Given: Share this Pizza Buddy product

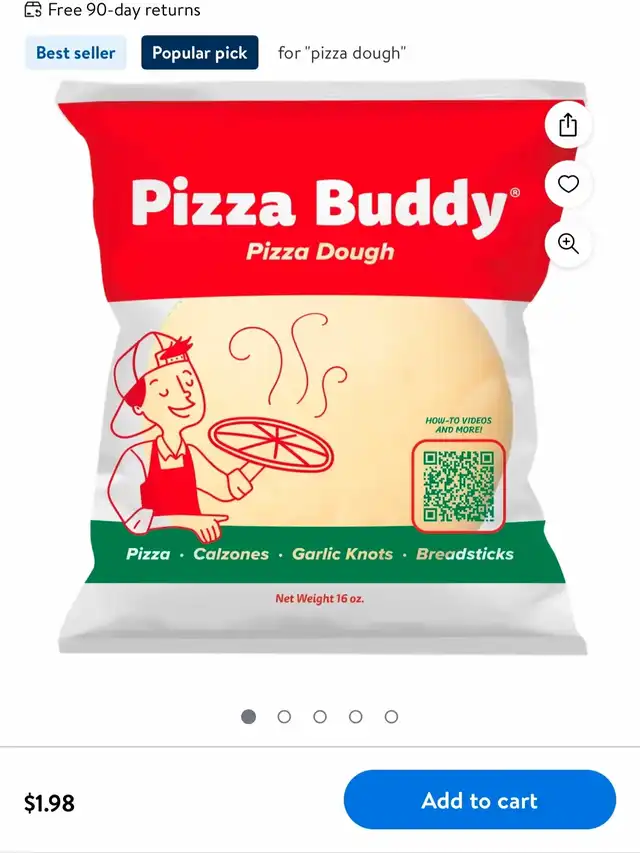Looking at the screenshot, I should point(568,125).
